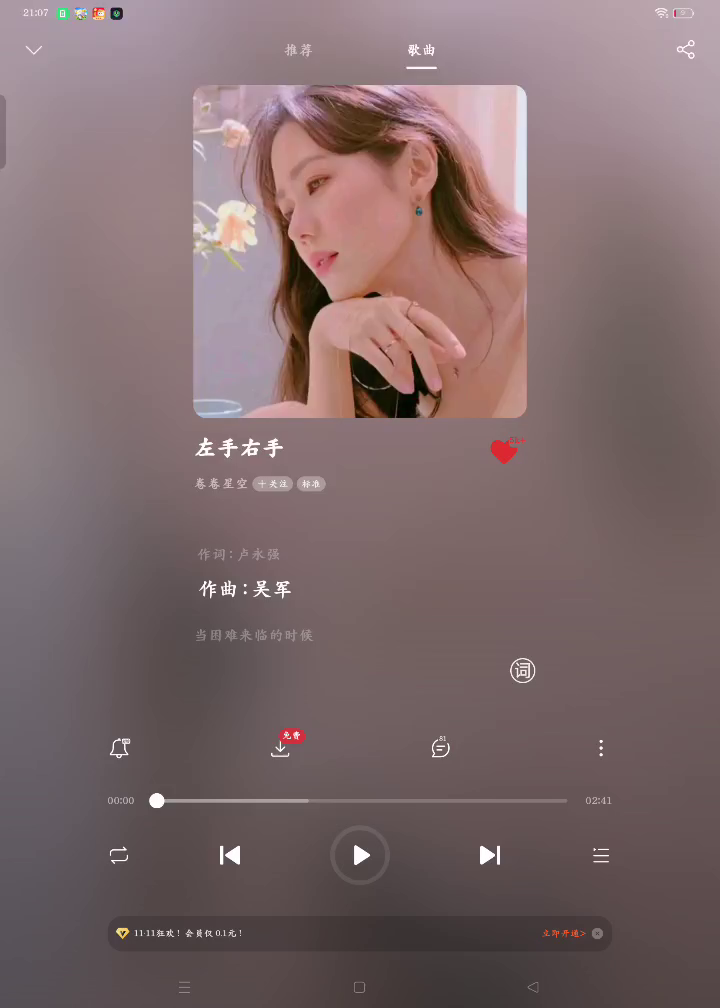Download the song for free
720x1008 pixels.
[281, 747]
